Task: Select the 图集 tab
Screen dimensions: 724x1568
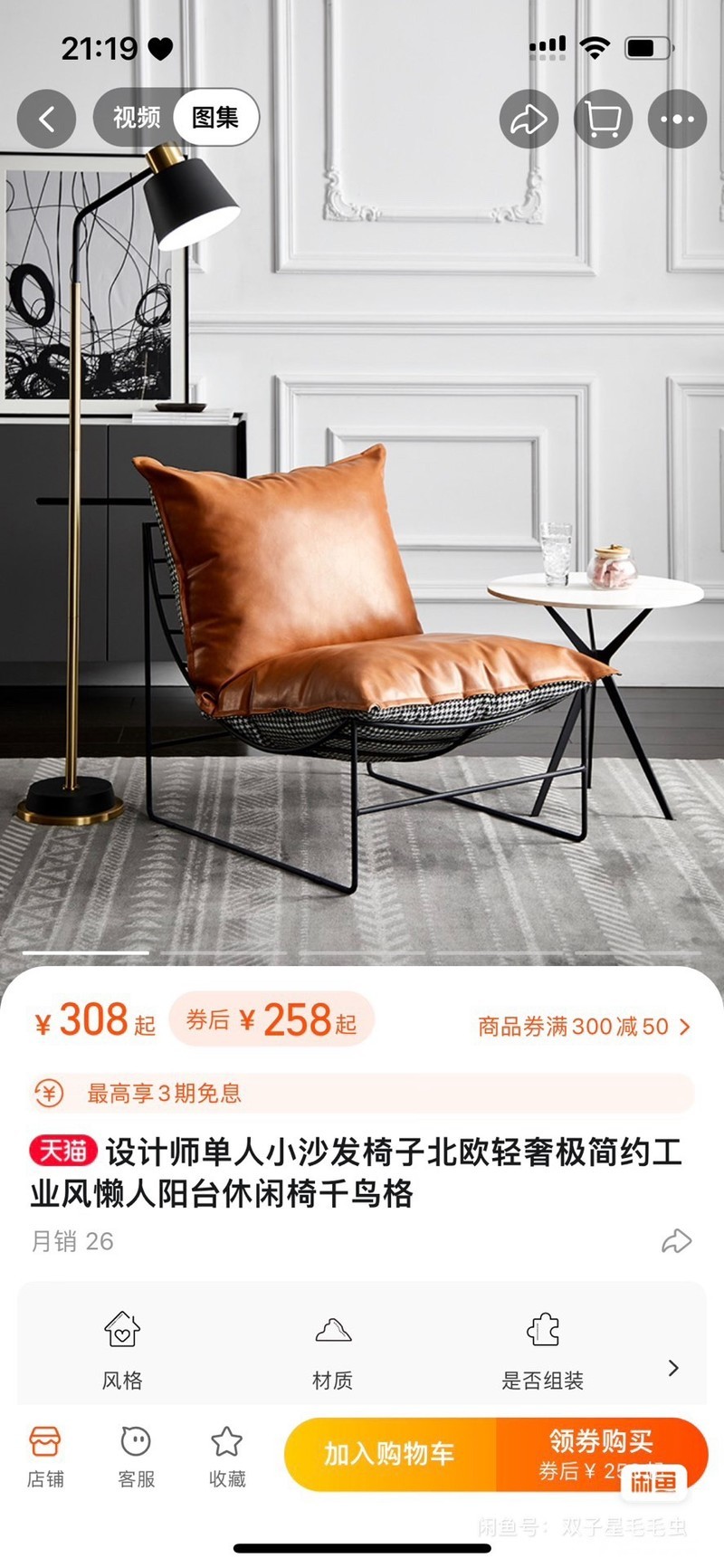Action: tap(215, 118)
